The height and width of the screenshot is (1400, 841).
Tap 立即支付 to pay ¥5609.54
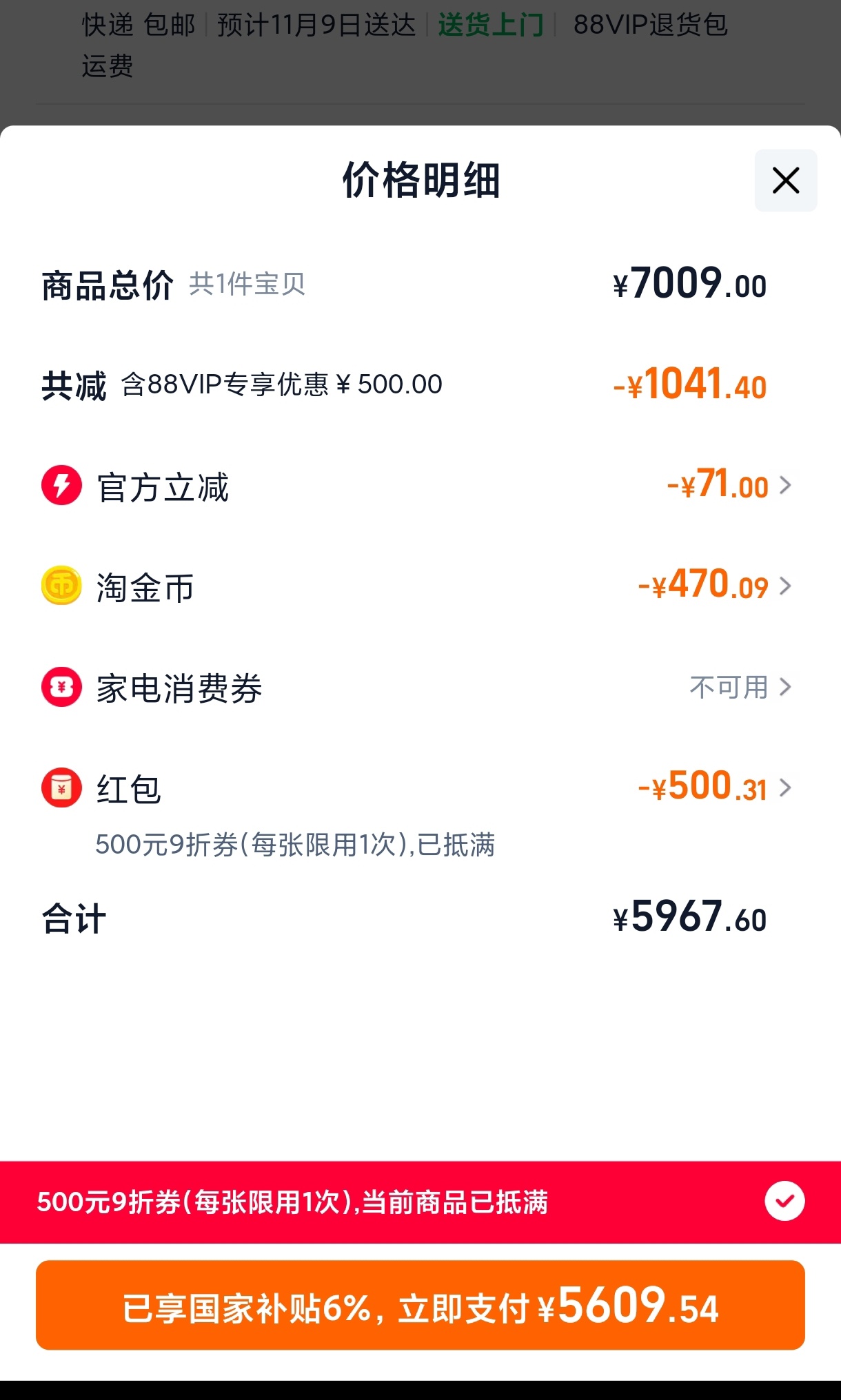point(420,1306)
